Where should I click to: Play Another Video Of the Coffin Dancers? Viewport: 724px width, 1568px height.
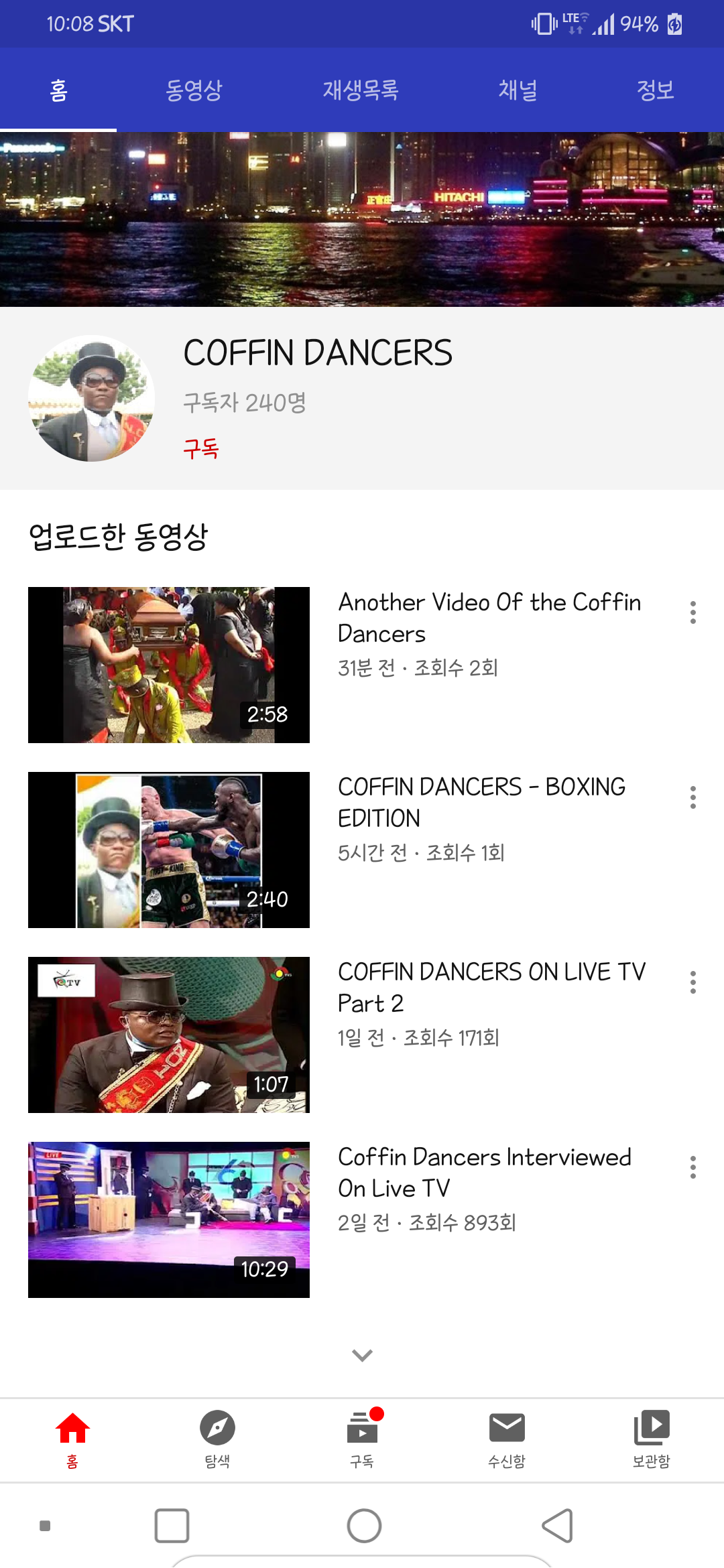[x=169, y=665]
